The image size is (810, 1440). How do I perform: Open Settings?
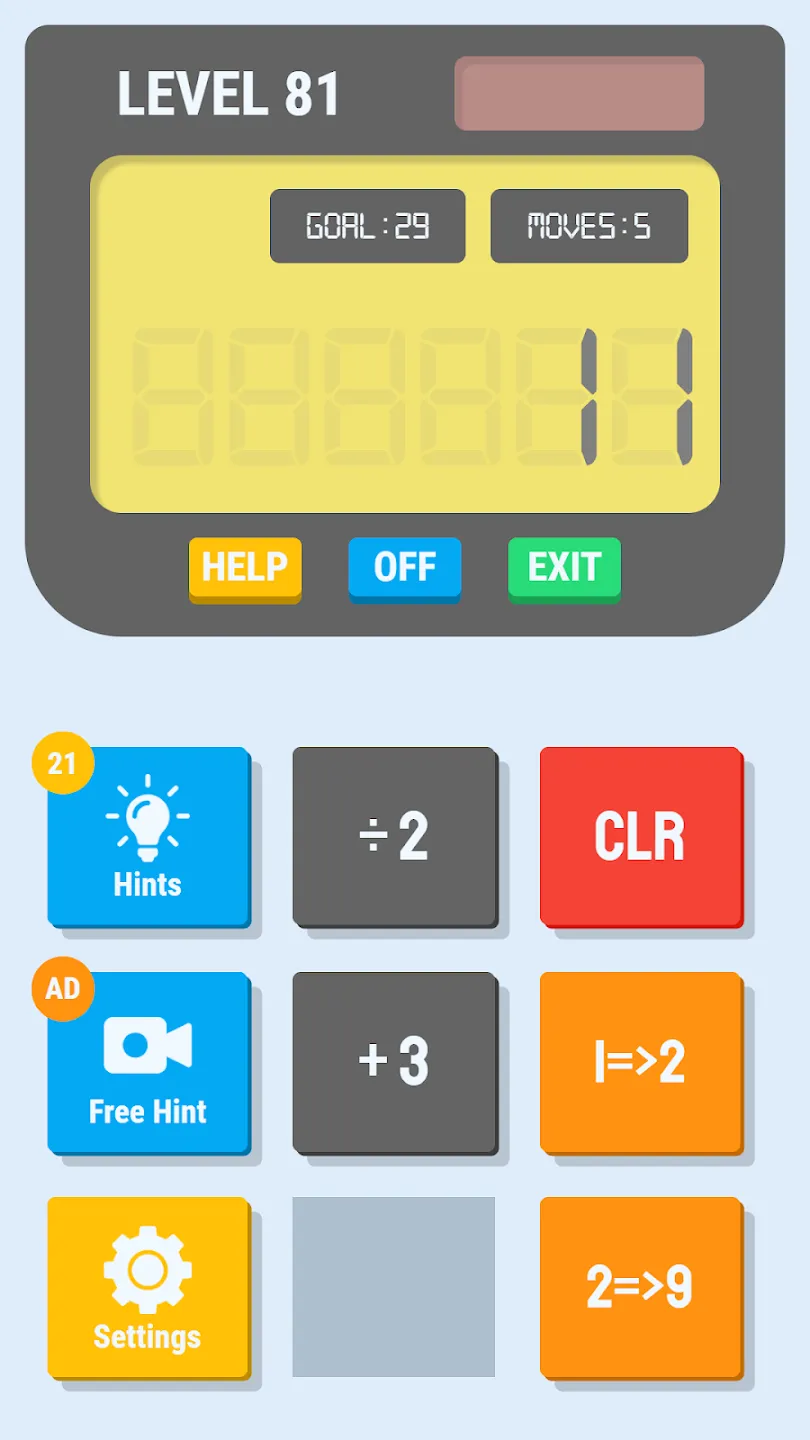coord(148,1288)
